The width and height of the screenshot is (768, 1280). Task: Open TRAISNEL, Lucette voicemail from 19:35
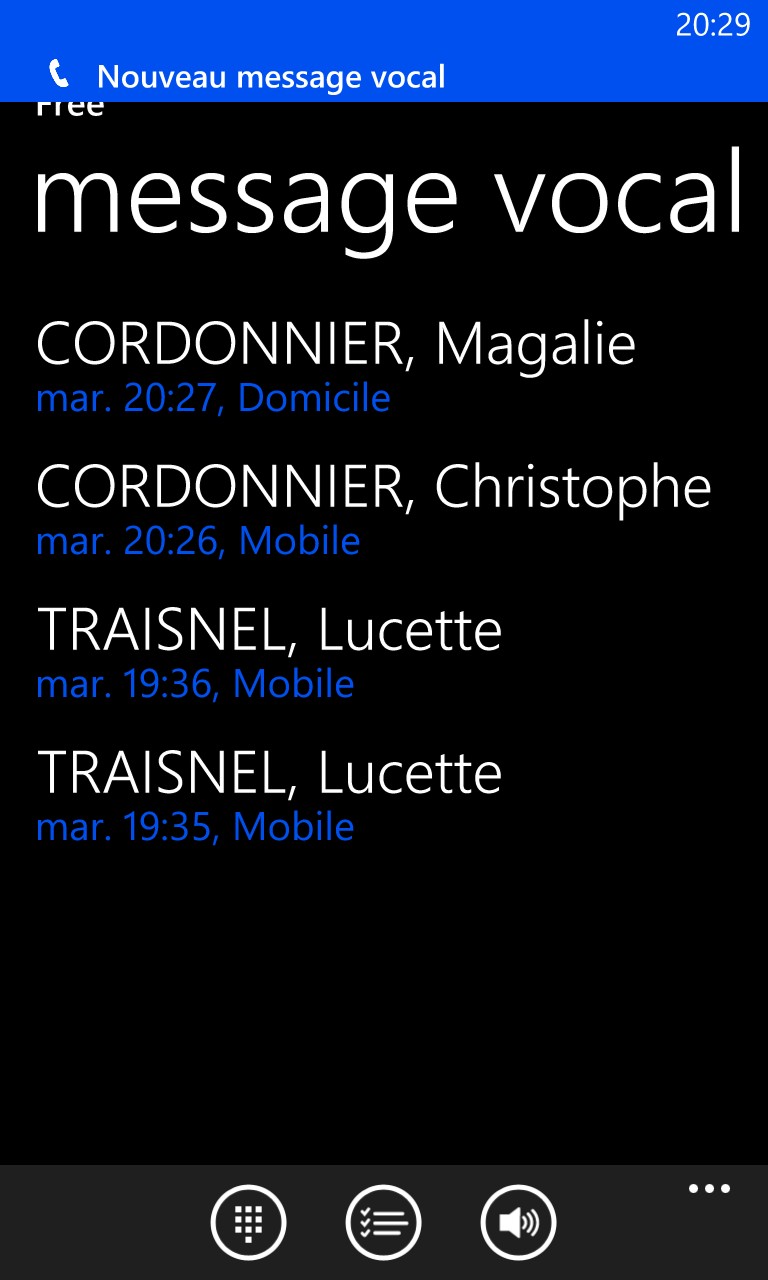pyautogui.click(x=384, y=795)
